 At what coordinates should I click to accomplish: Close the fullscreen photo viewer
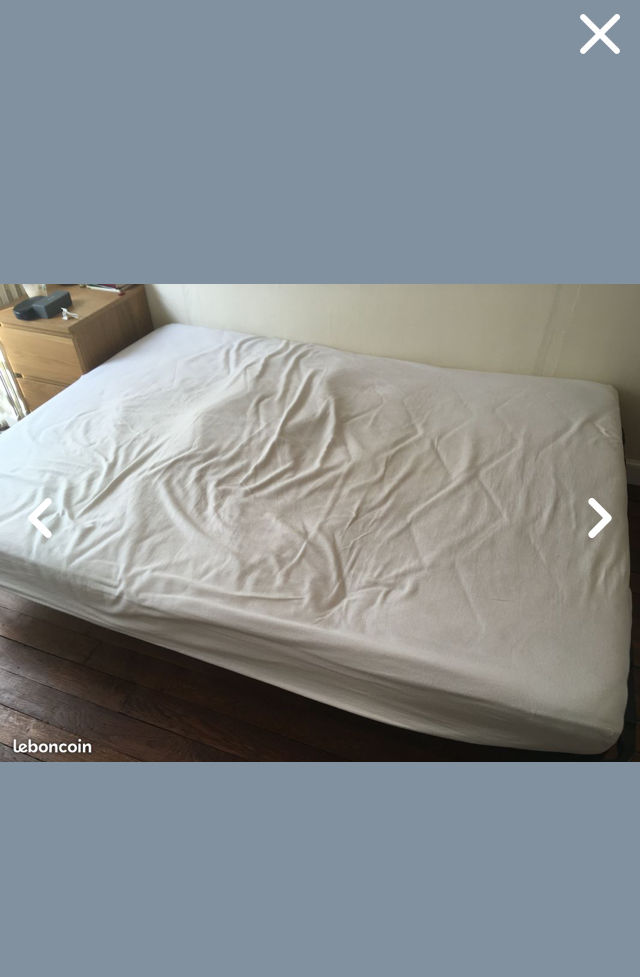(599, 35)
